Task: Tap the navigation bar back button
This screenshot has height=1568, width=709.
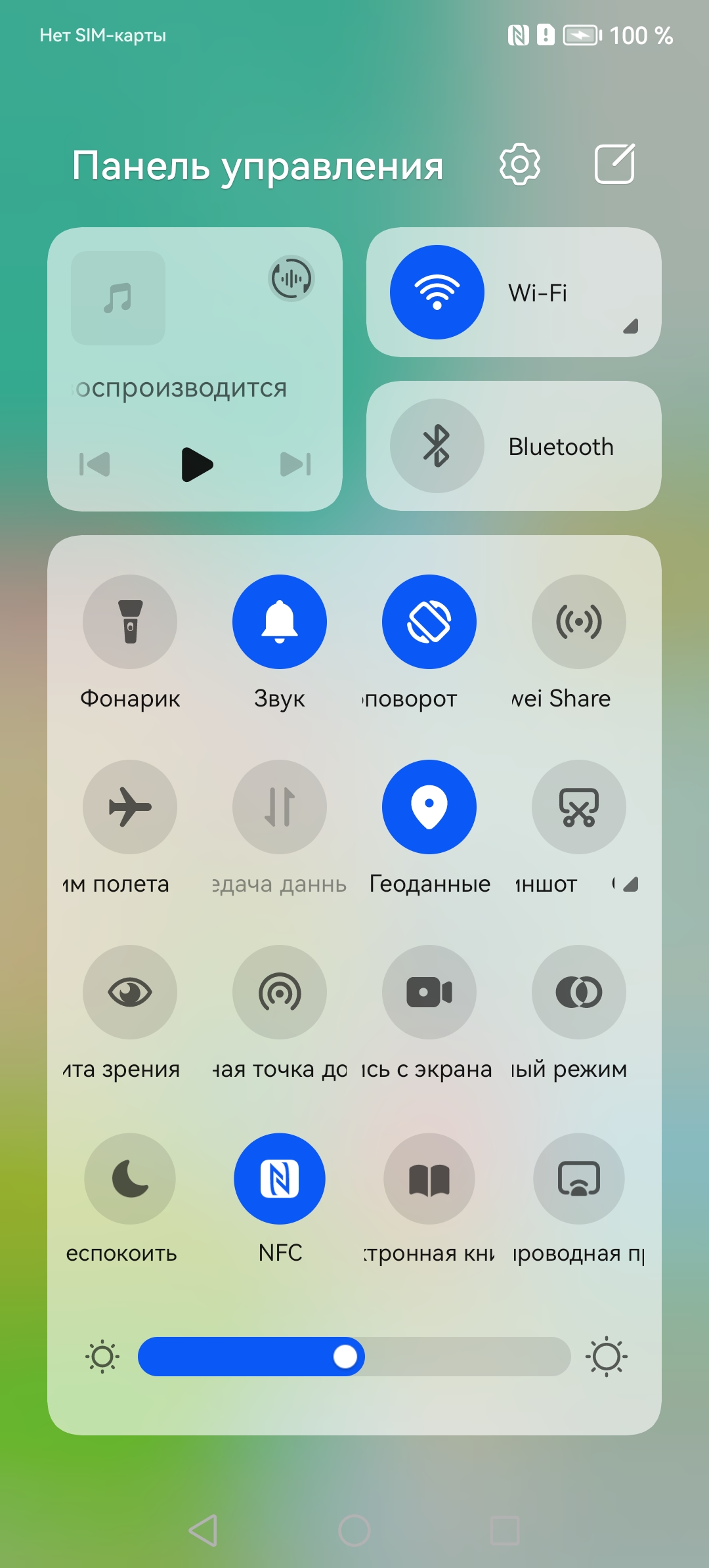Action: click(204, 1531)
